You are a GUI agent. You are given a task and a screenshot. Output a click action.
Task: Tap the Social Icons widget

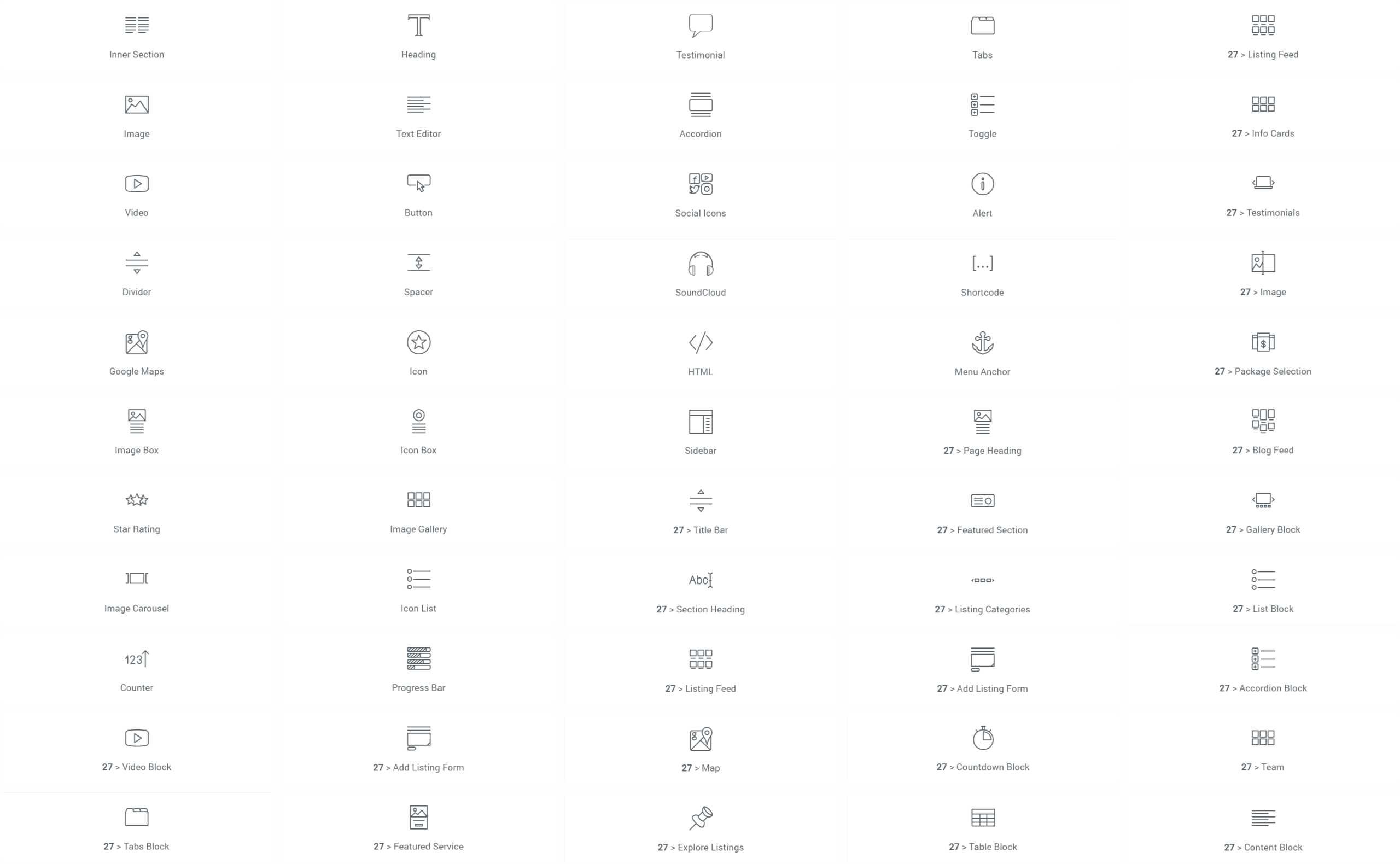[701, 194]
